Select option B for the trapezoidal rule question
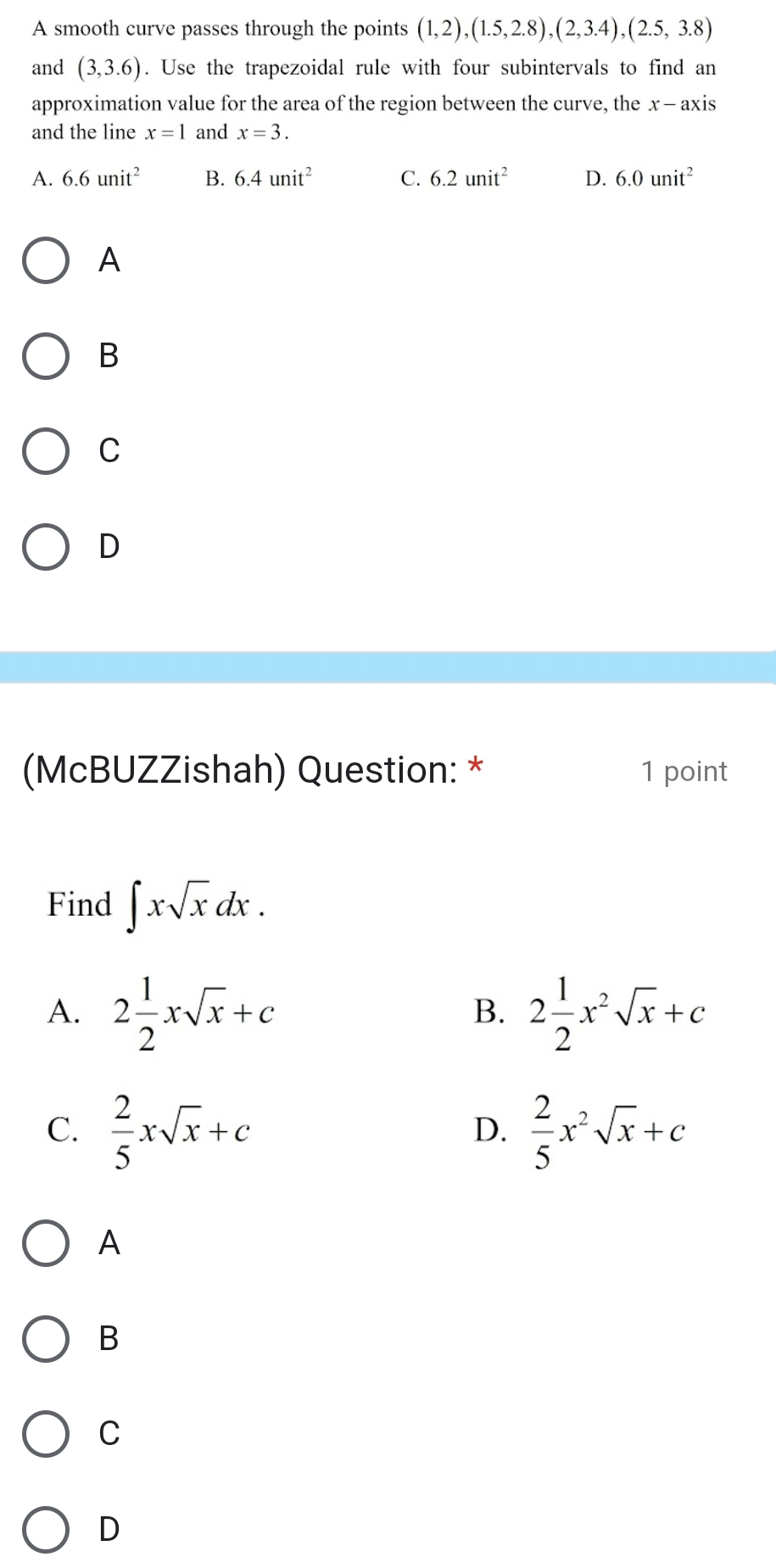The width and height of the screenshot is (776, 1568). [x=47, y=355]
